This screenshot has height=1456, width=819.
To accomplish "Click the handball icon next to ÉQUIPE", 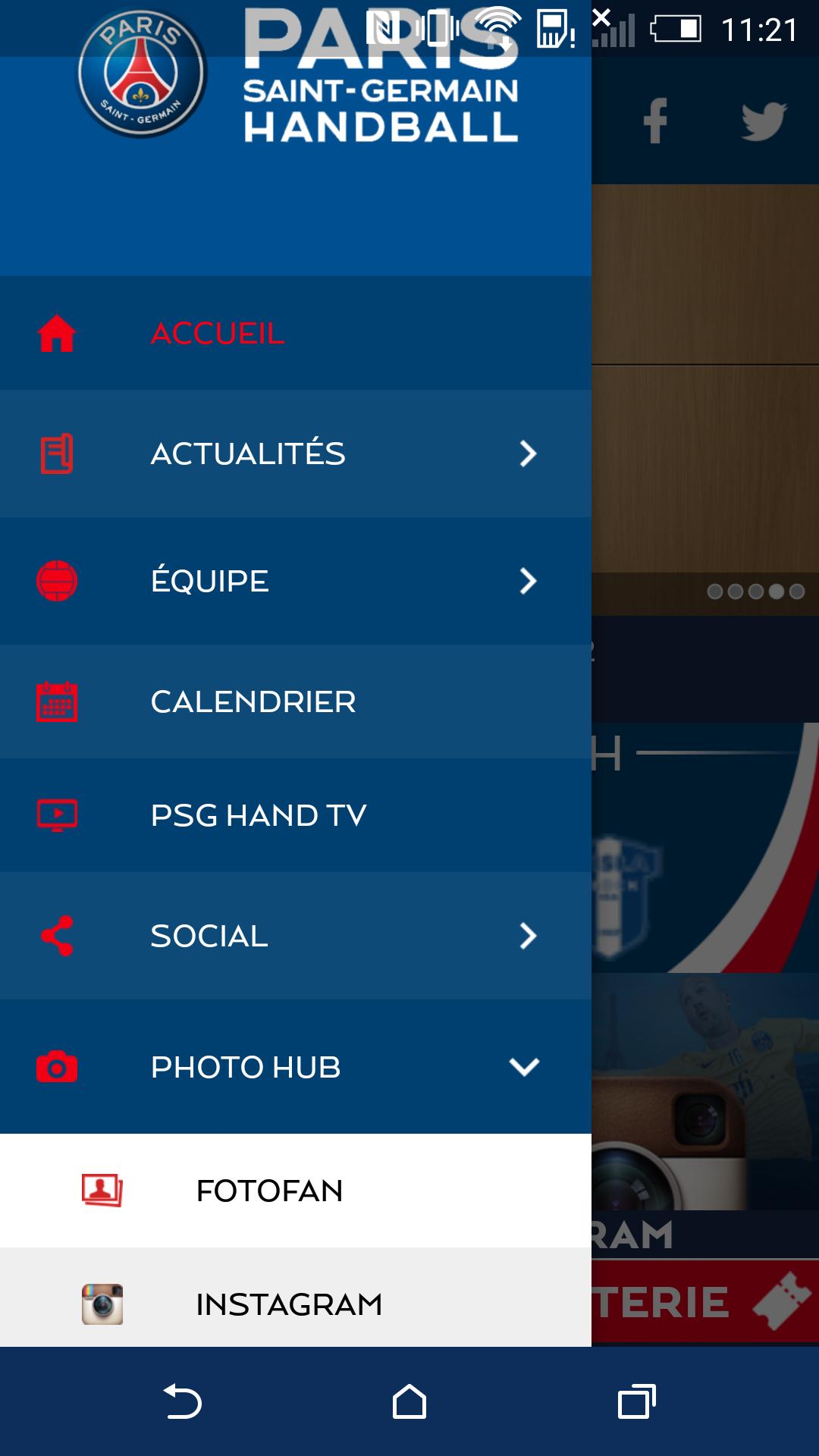I will pos(57,580).
